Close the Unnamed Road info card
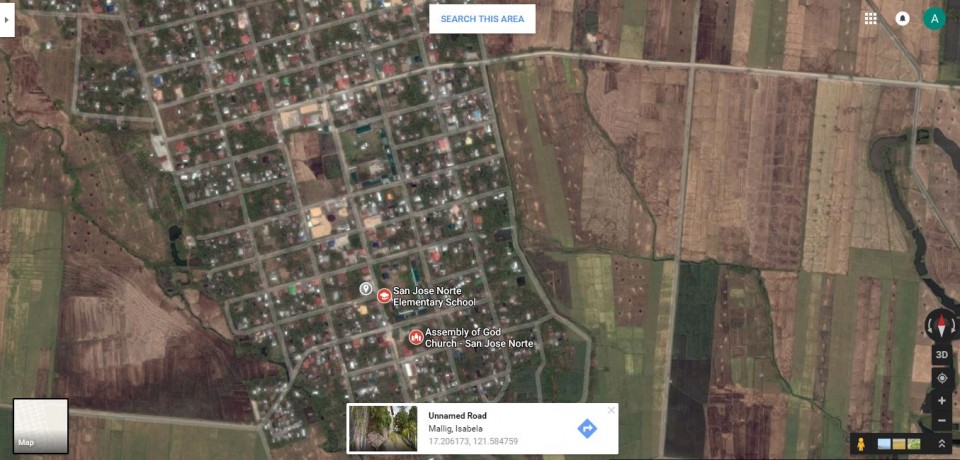960x460 pixels. tap(612, 410)
